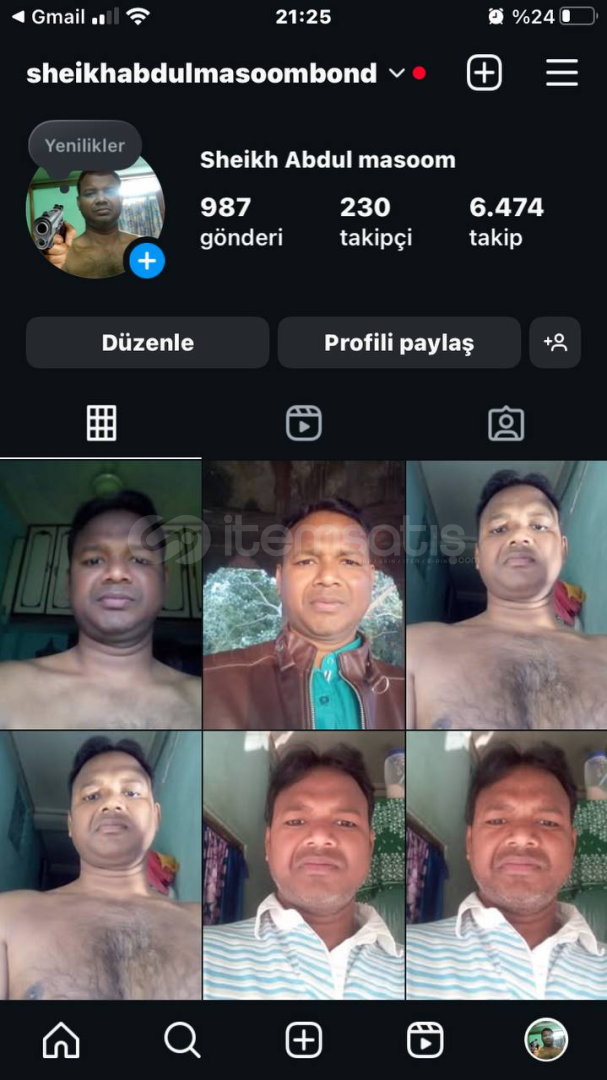This screenshot has width=607, height=1080.
Task: Switch to the posts grid tab
Action: [x=101, y=424]
